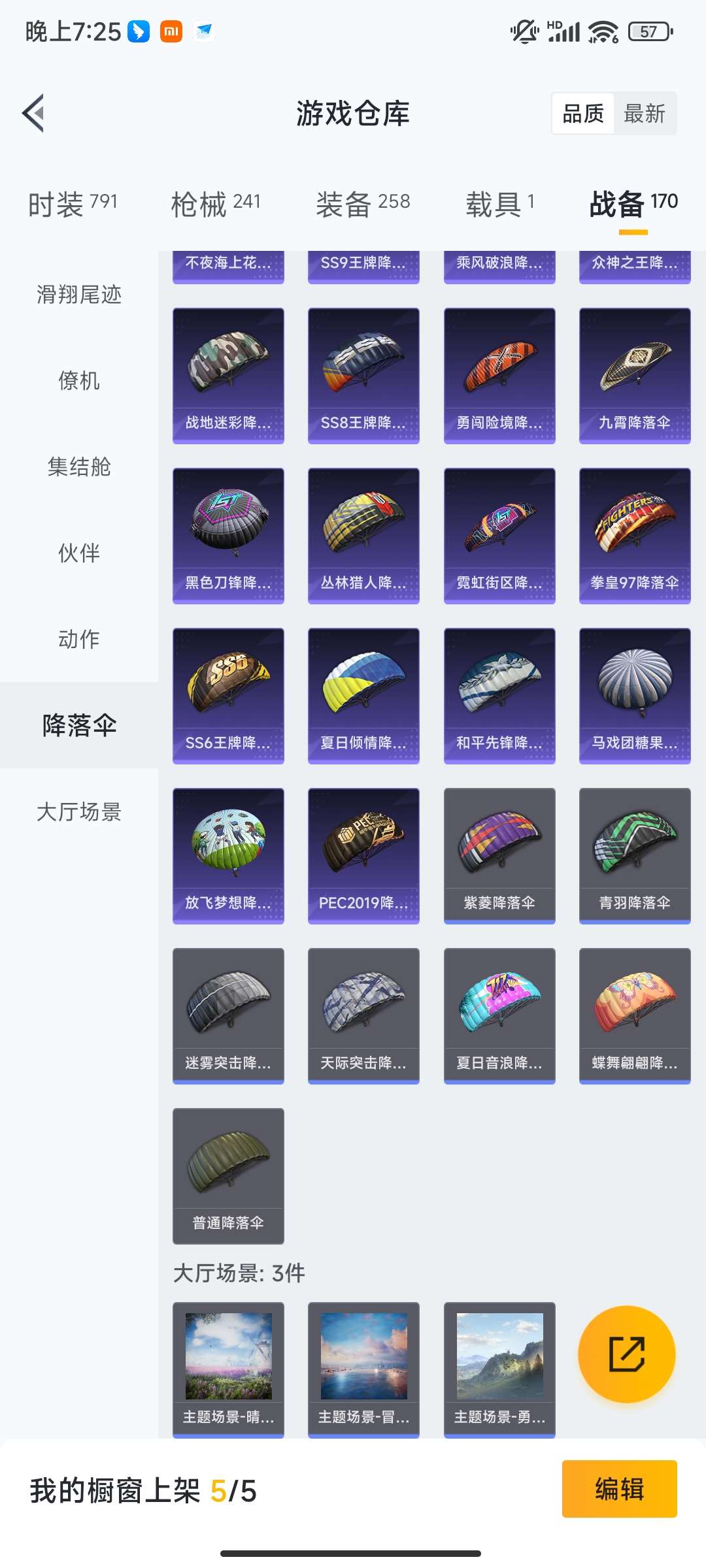Sort warehouse by 品质
Viewport: 706px width, 1568px height.
583,114
